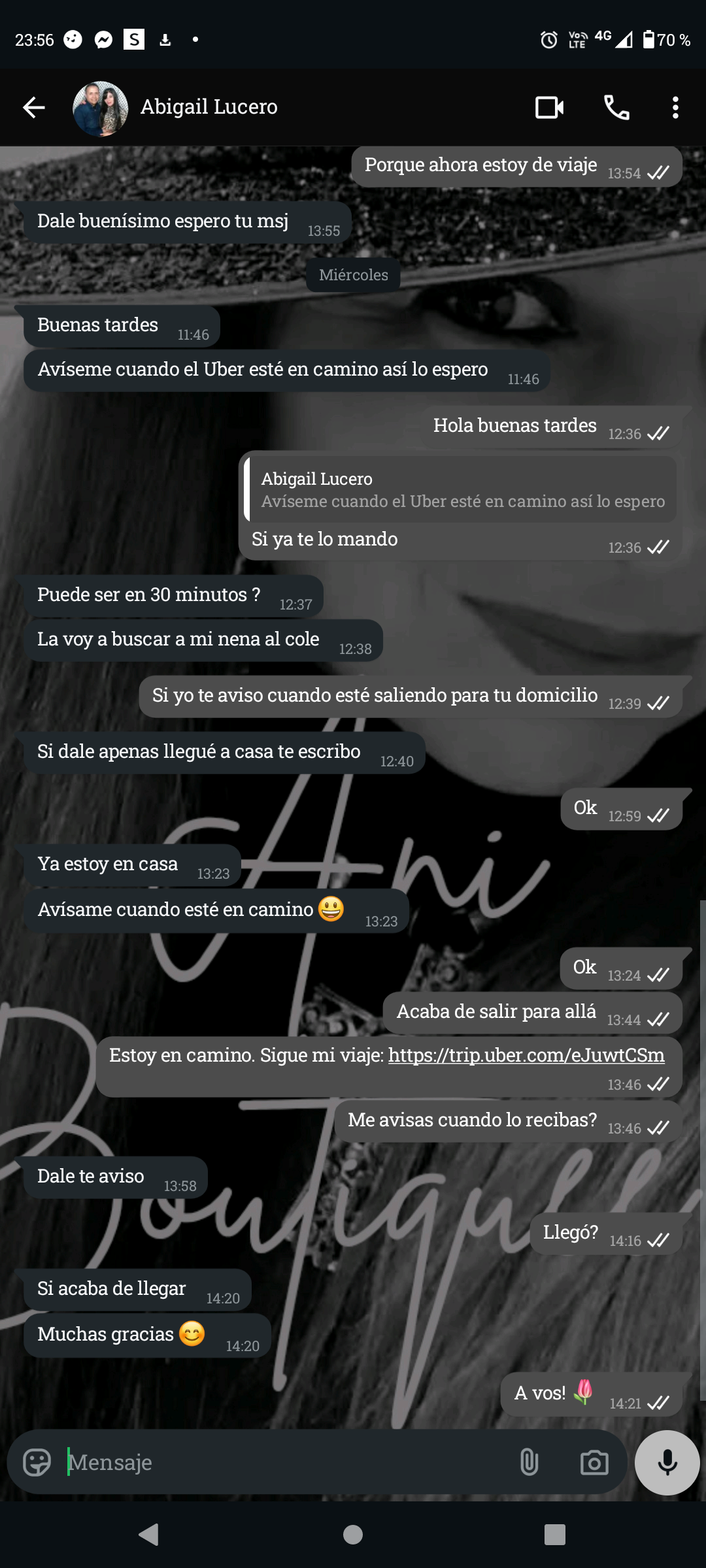This screenshot has height=1568, width=706.
Task: Tap the system home button
Action: click(353, 1535)
